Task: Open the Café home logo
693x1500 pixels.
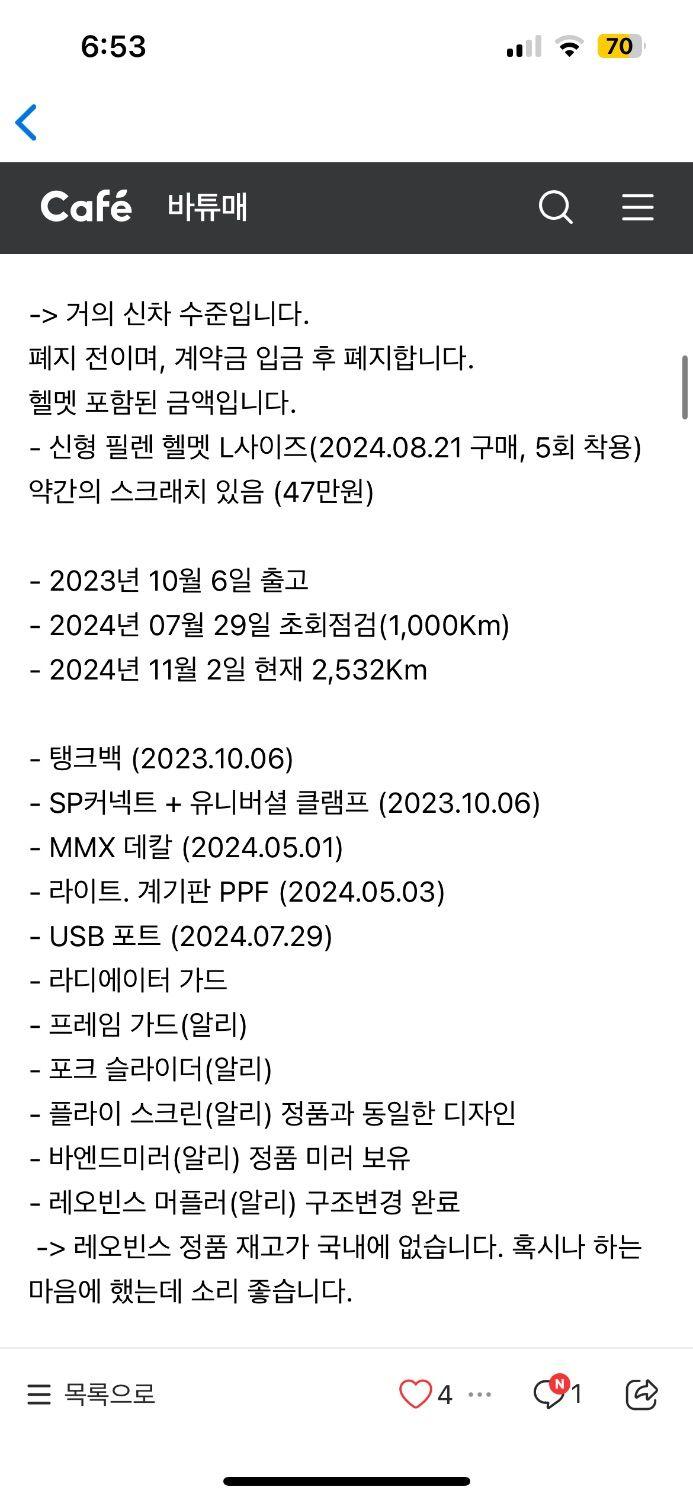Action: pyautogui.click(x=86, y=207)
